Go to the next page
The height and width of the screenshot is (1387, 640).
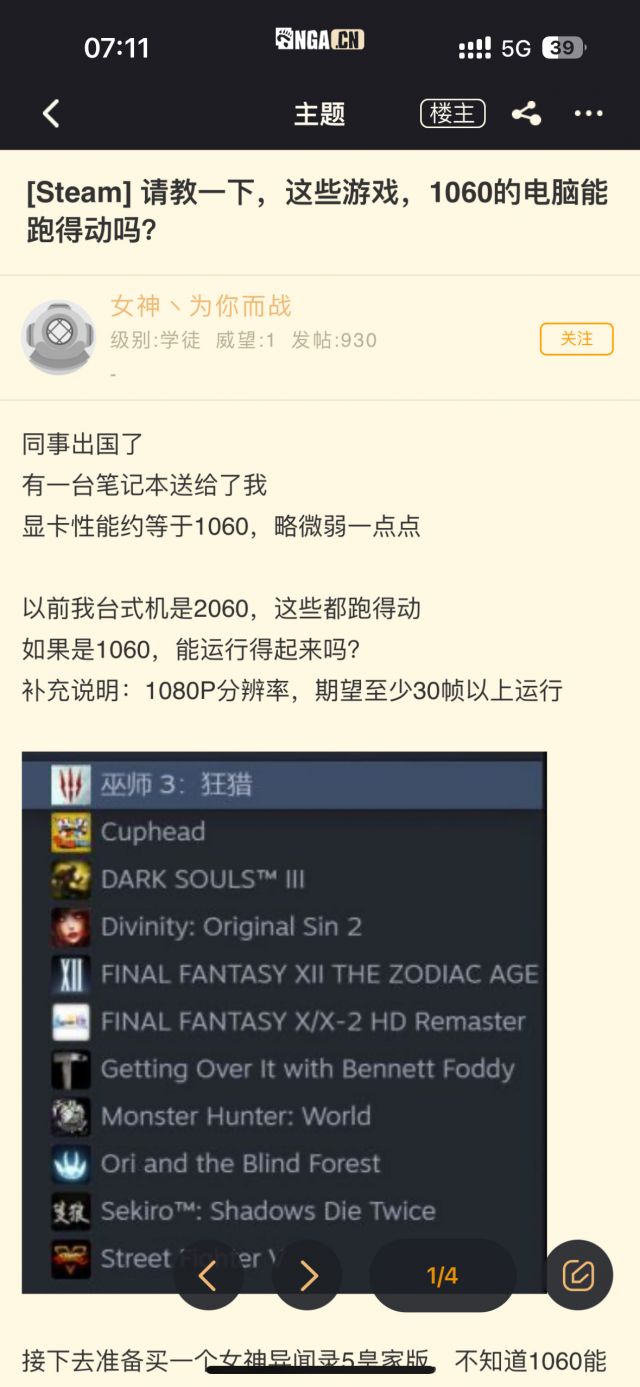[308, 1275]
